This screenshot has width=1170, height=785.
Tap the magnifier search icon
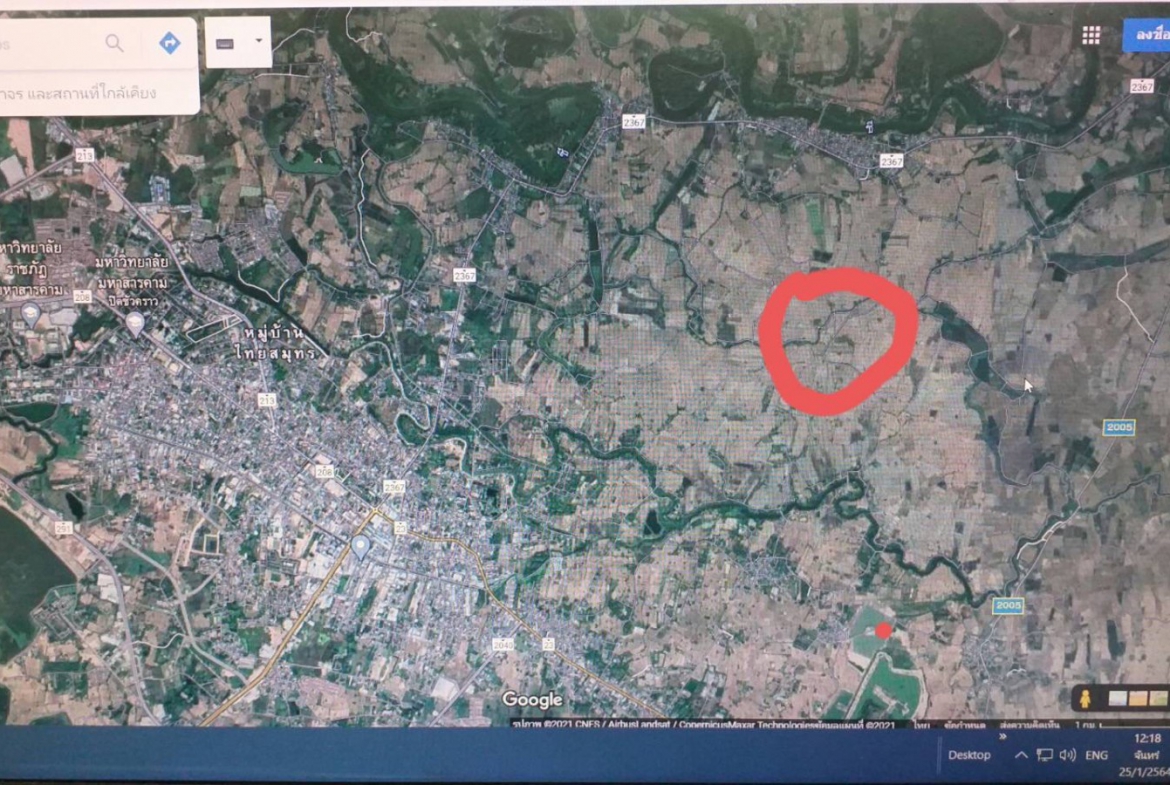point(115,43)
